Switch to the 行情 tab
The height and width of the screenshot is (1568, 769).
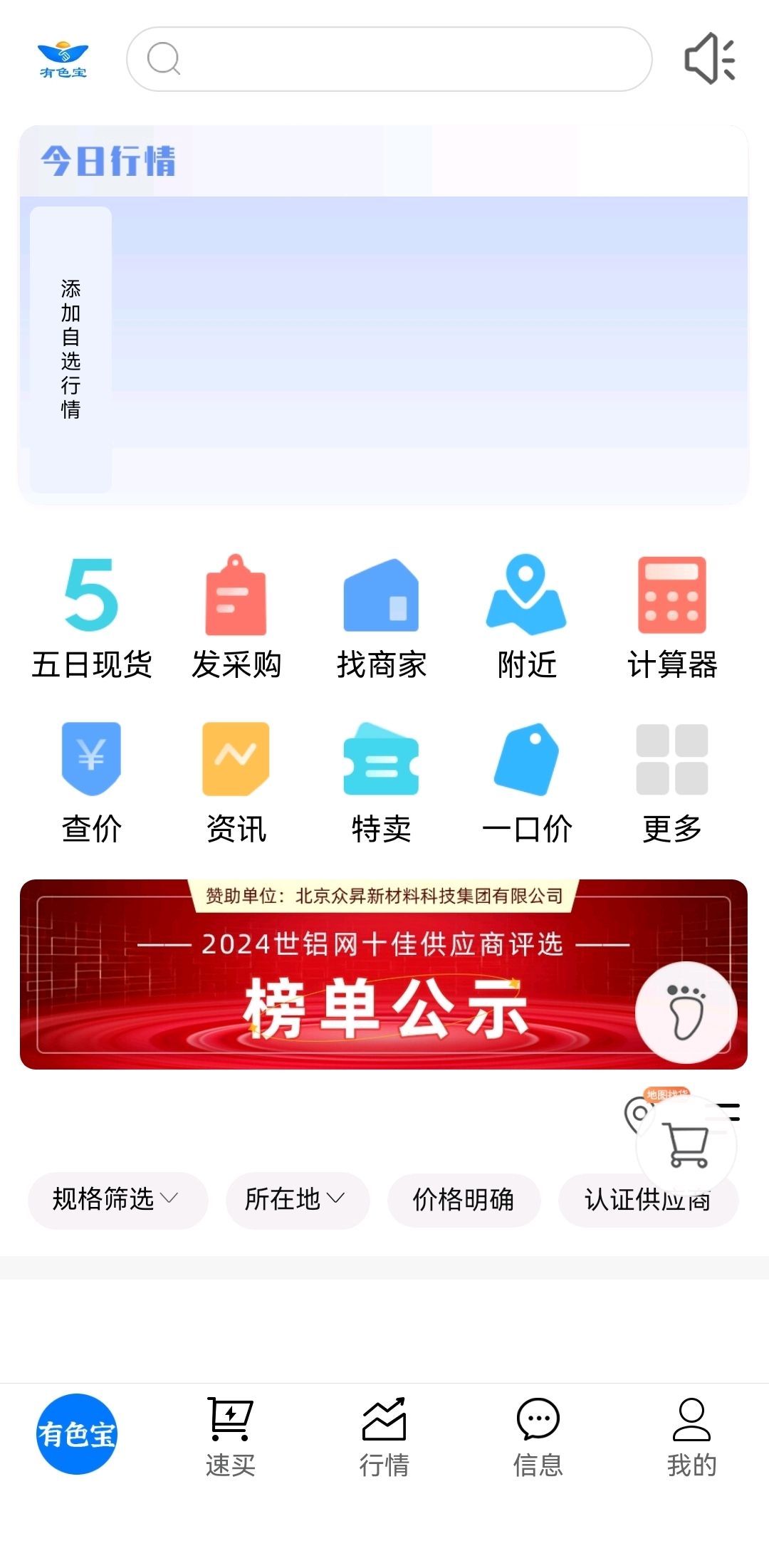click(384, 1437)
